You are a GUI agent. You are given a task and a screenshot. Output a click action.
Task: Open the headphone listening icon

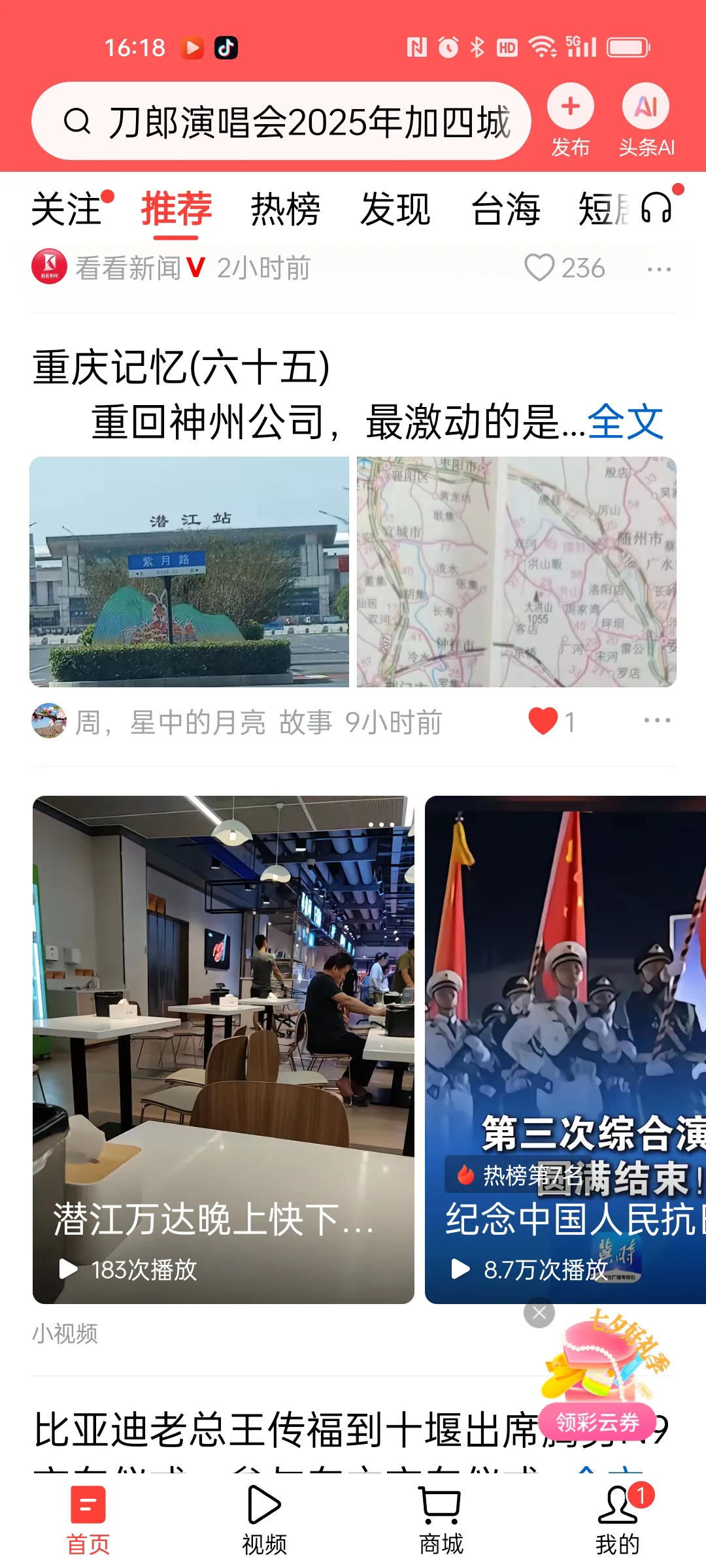[656, 209]
